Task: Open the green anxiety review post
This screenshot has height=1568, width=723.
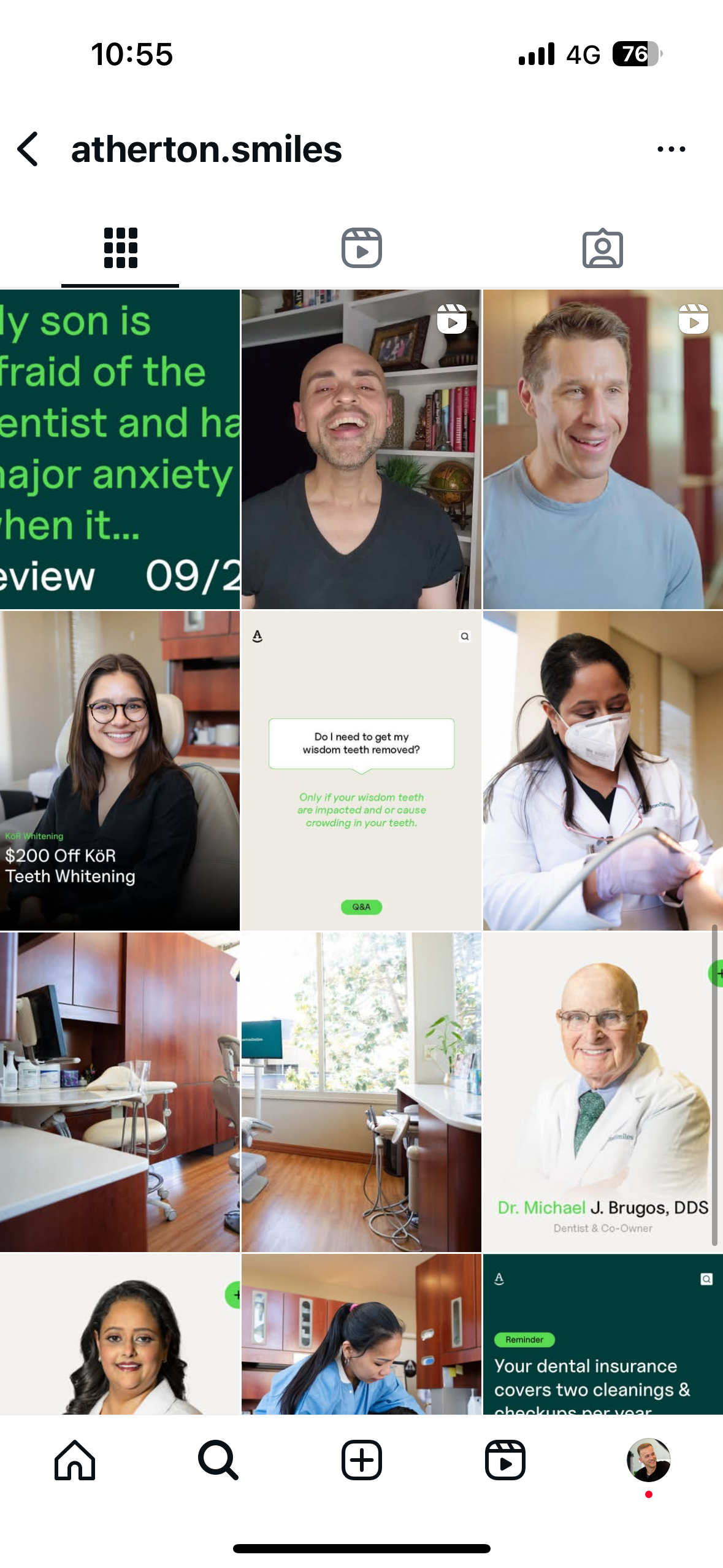Action: click(x=120, y=449)
